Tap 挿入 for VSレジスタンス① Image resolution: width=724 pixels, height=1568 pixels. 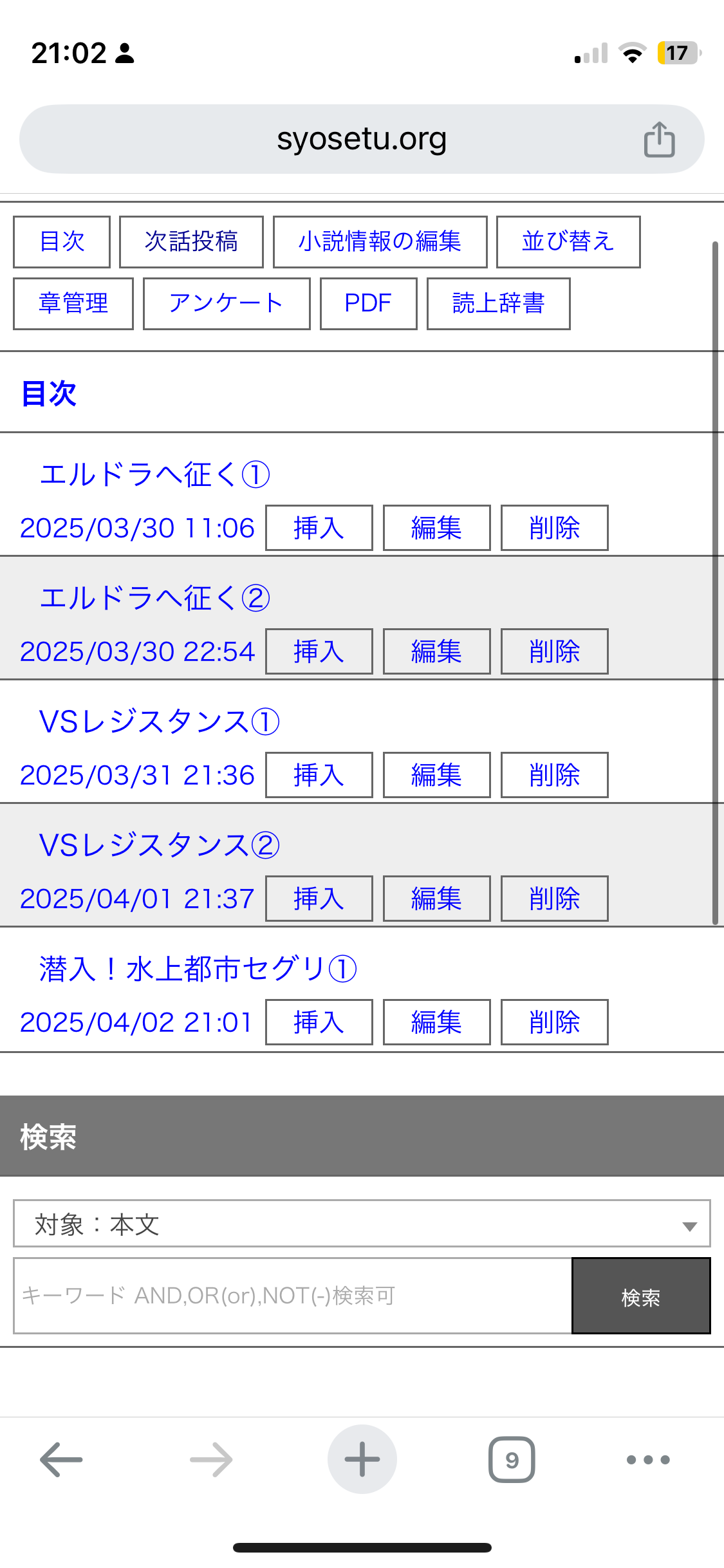coord(319,775)
